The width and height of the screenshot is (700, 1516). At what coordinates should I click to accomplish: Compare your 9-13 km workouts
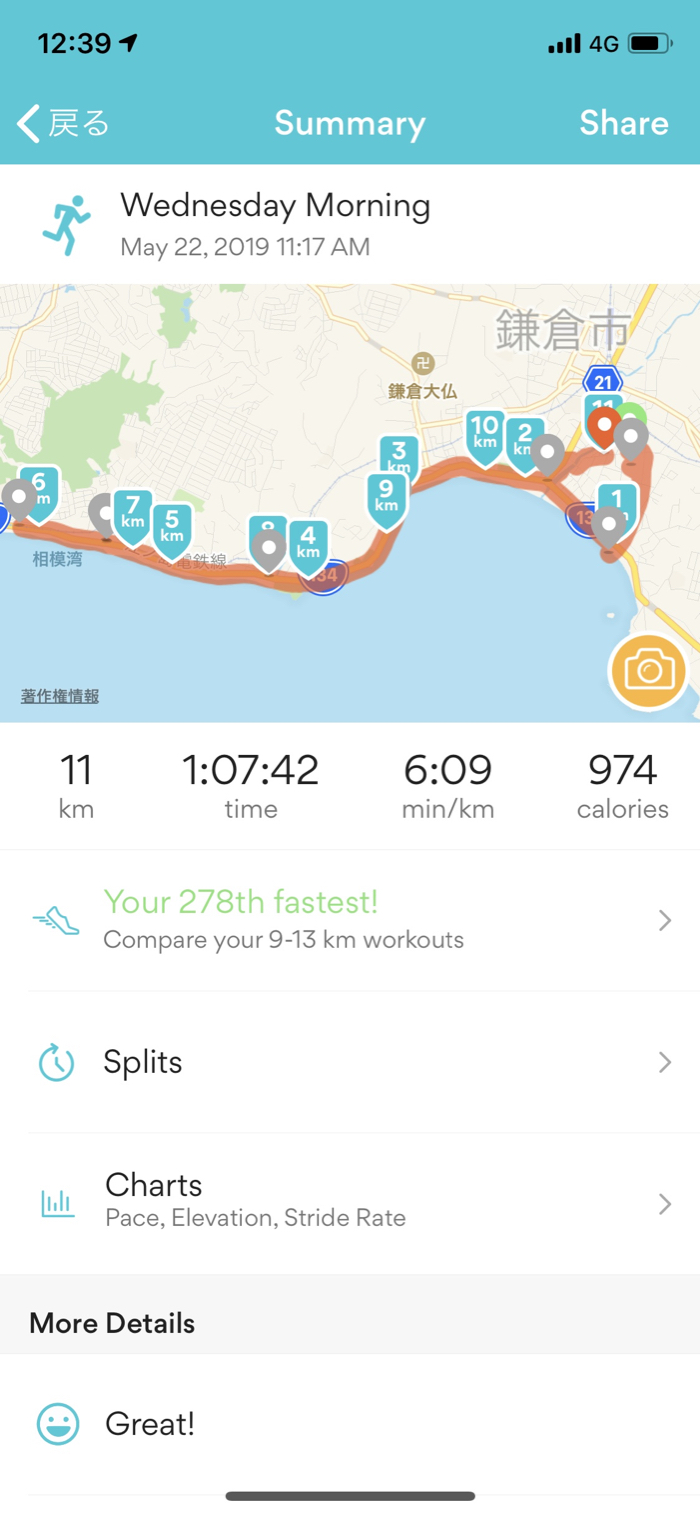(350, 920)
